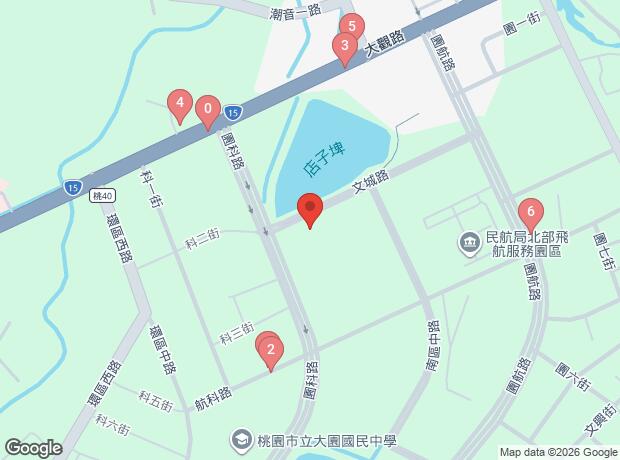
Task: Select map marker number 4
Action: click(179, 102)
